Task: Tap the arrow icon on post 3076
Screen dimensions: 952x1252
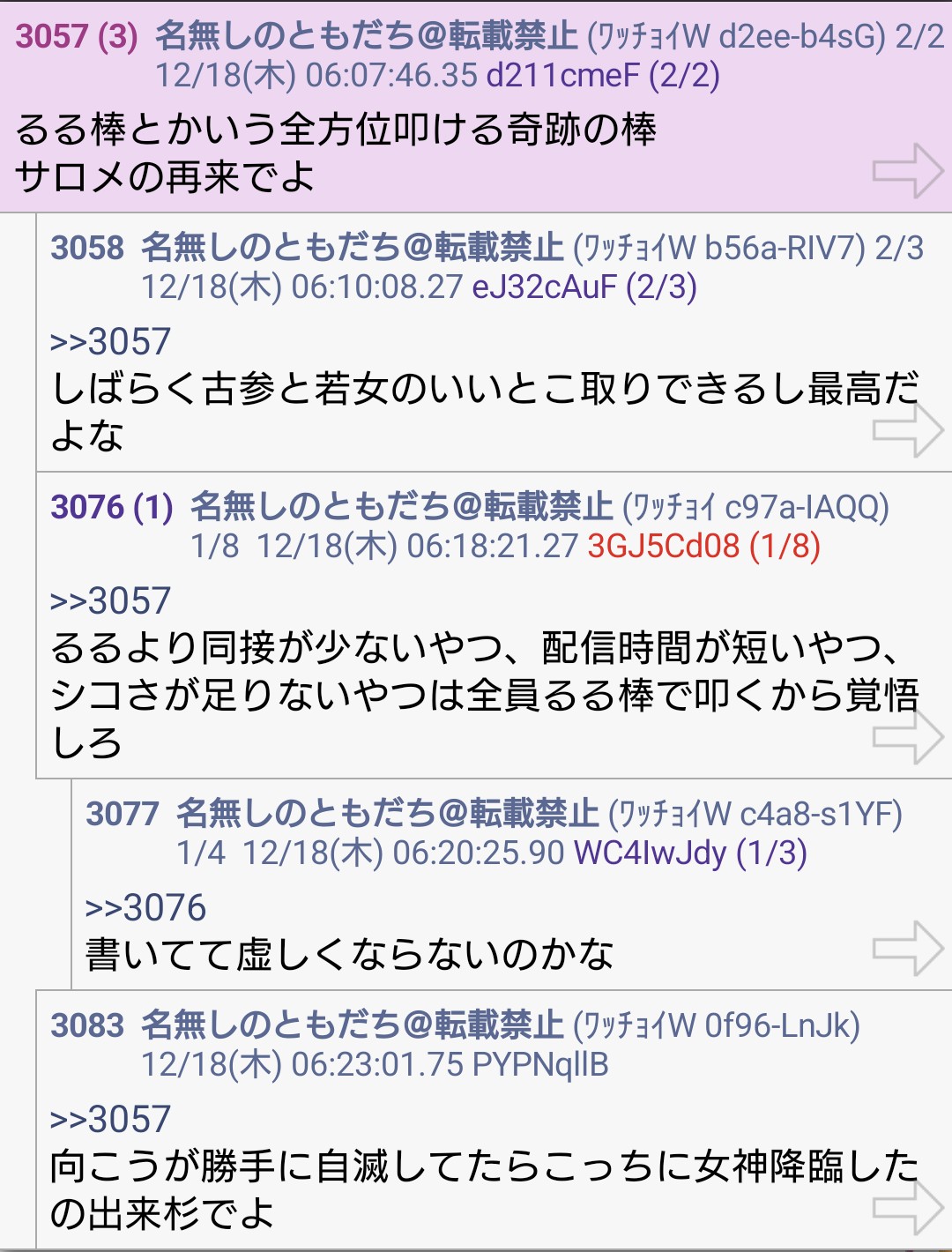Action: [908, 737]
